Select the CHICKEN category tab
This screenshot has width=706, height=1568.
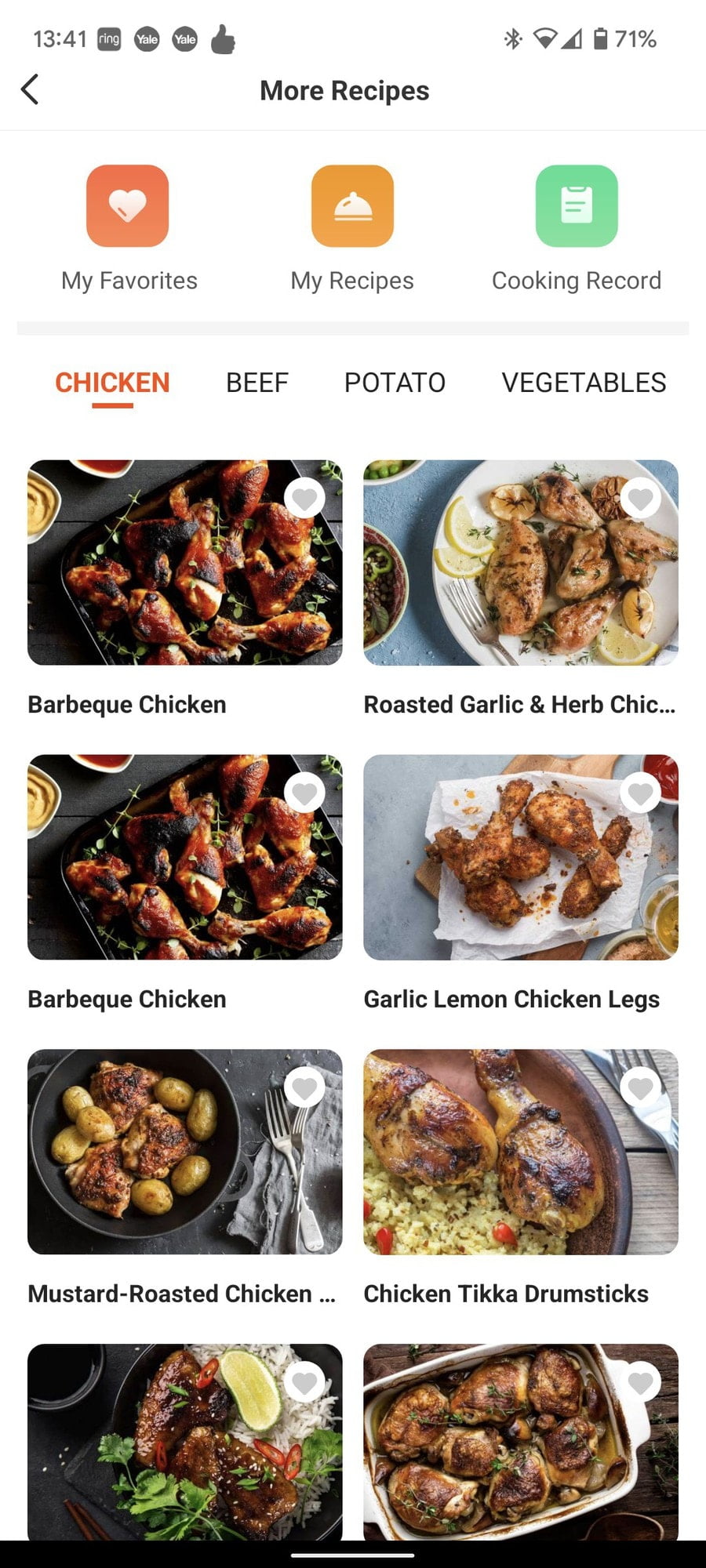click(x=112, y=383)
